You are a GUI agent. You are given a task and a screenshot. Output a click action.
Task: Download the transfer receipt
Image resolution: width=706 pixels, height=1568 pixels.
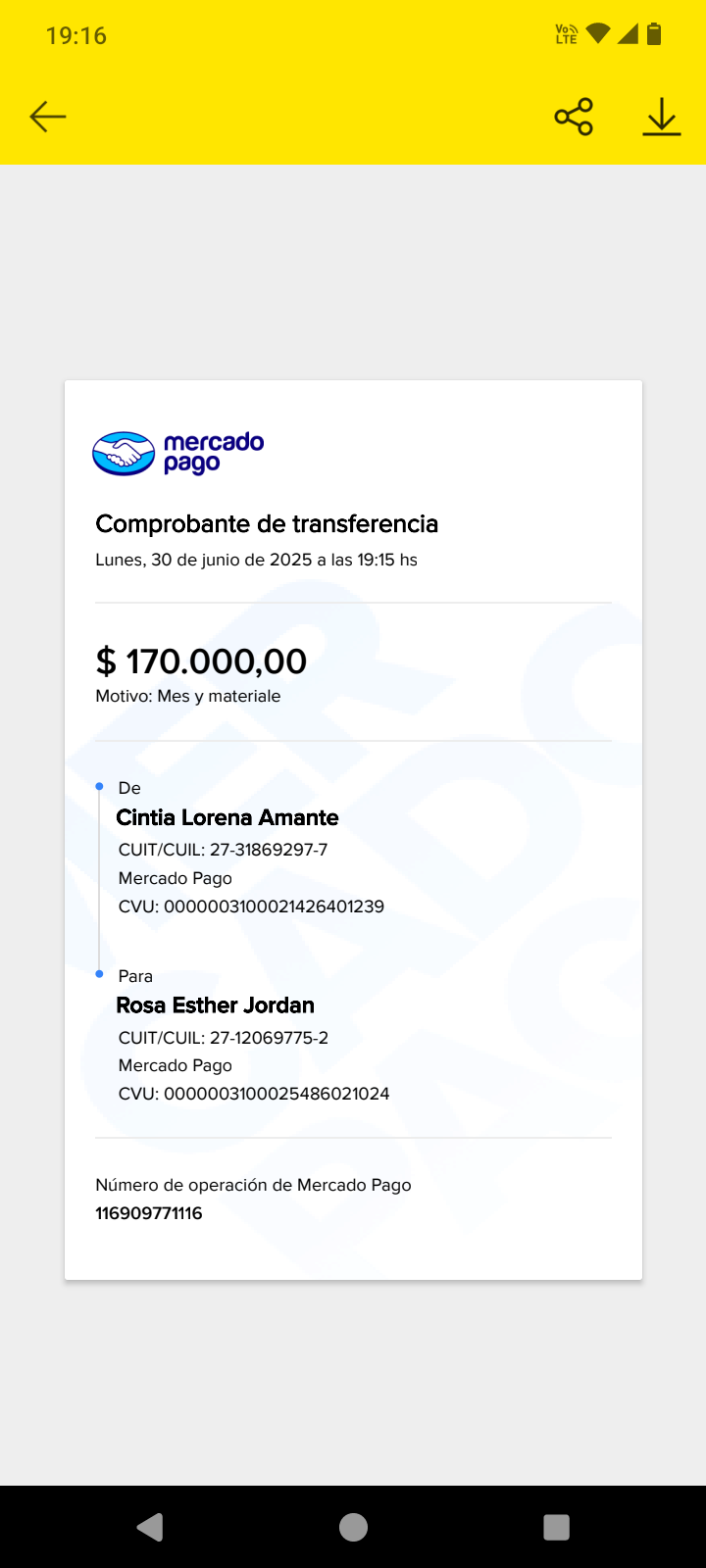[x=662, y=117]
